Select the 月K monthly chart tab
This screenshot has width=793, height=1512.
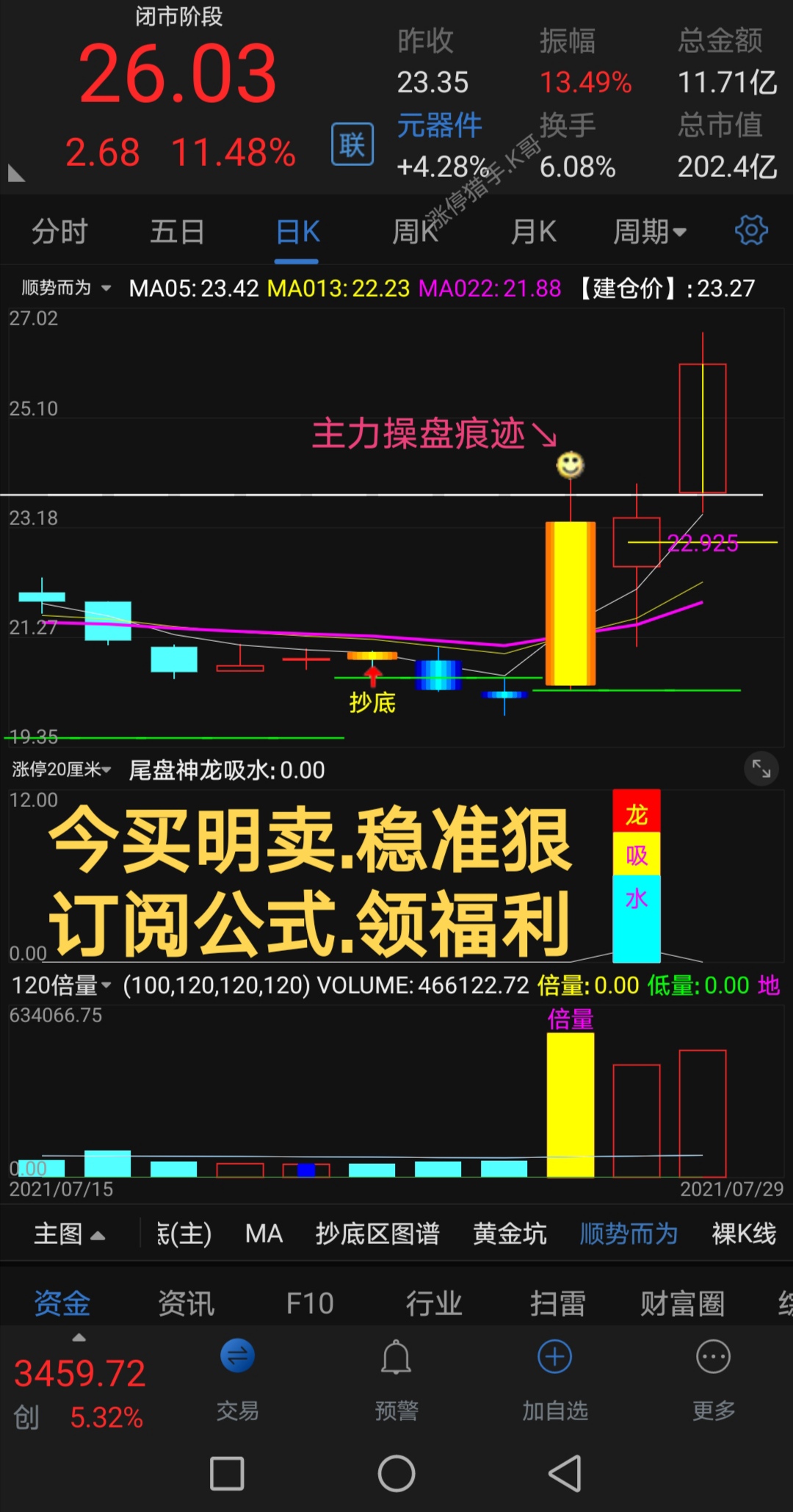tap(533, 232)
